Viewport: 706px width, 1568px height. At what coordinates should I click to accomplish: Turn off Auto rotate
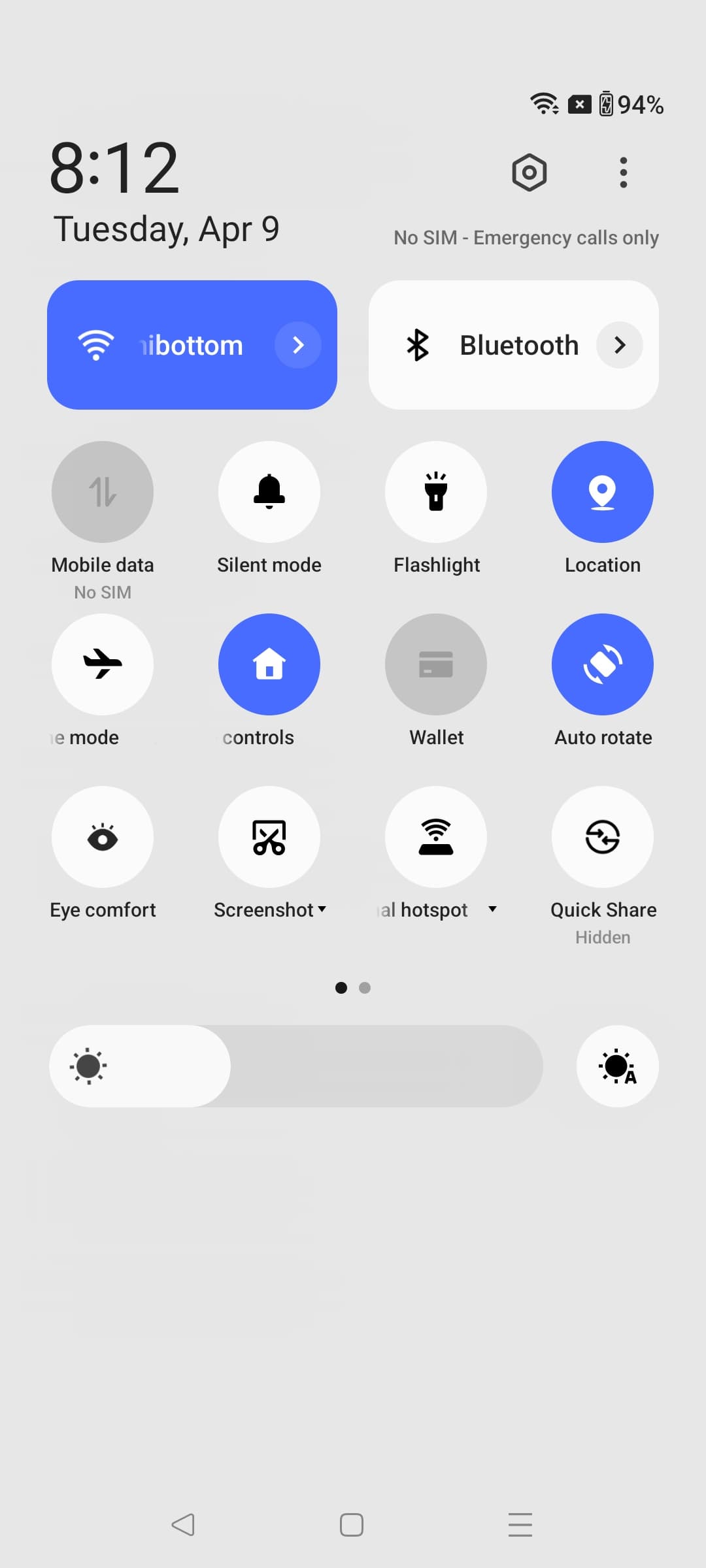tap(603, 664)
